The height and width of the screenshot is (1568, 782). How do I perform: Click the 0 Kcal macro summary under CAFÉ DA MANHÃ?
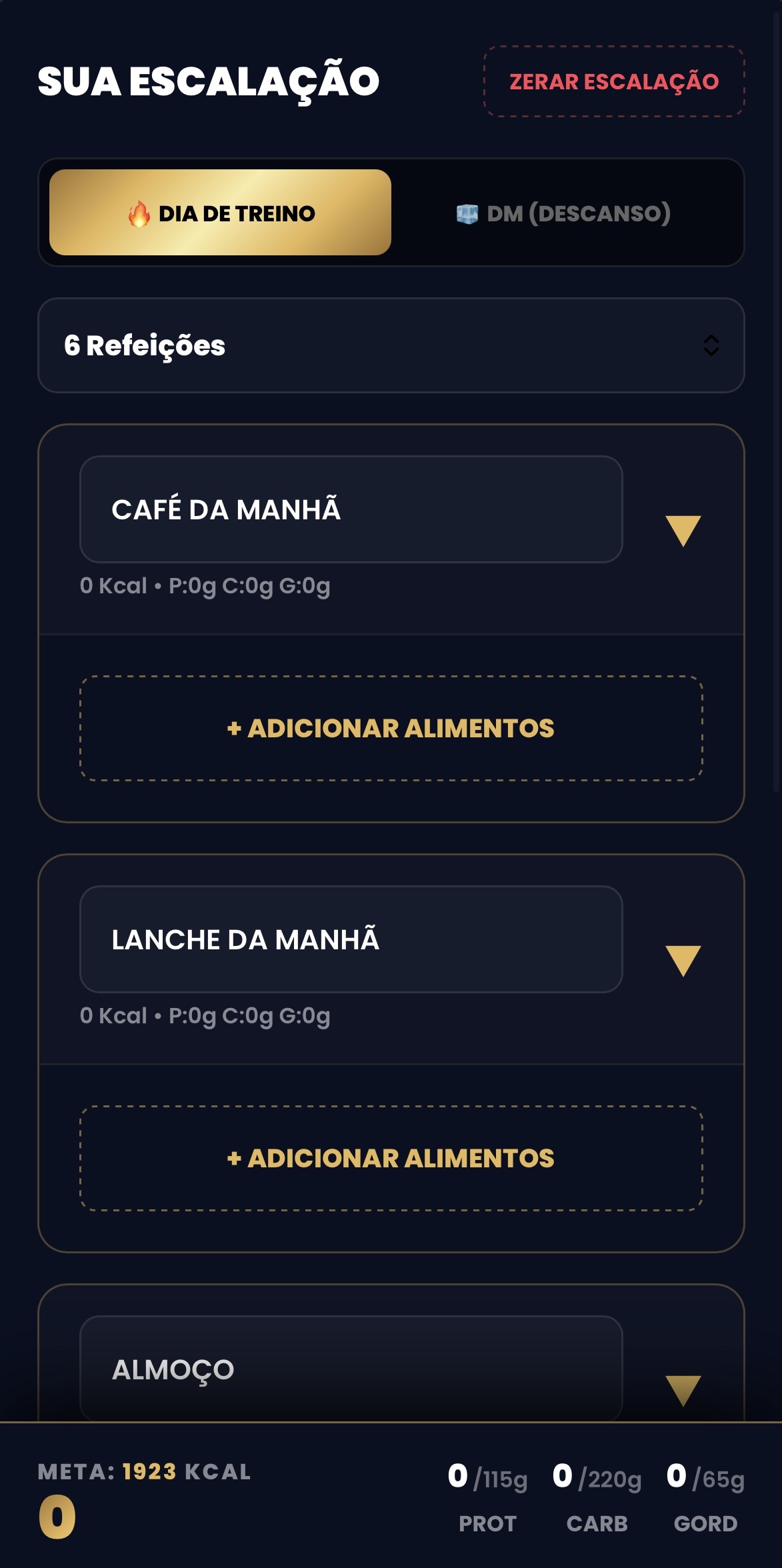(x=204, y=585)
